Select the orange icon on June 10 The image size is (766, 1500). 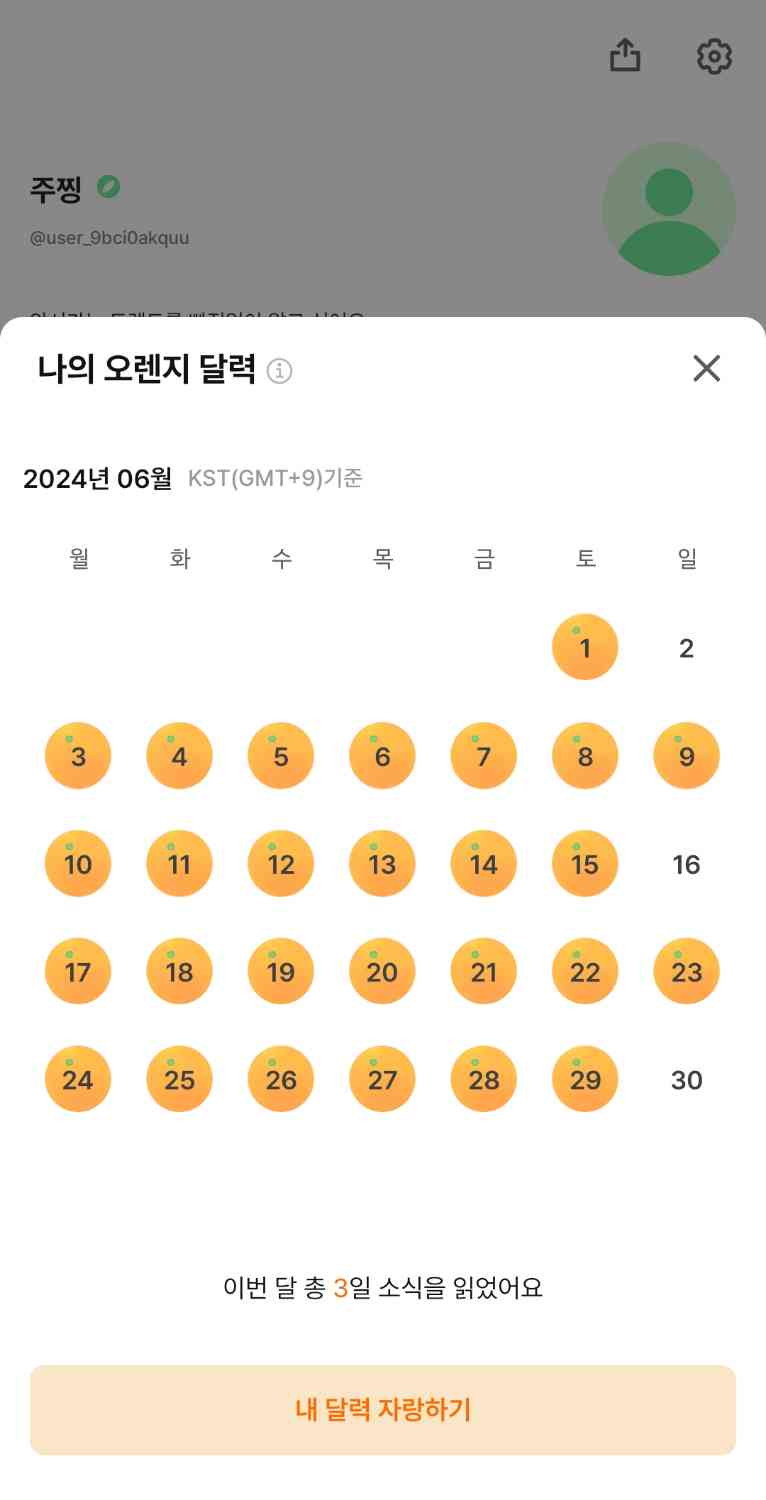click(77, 863)
